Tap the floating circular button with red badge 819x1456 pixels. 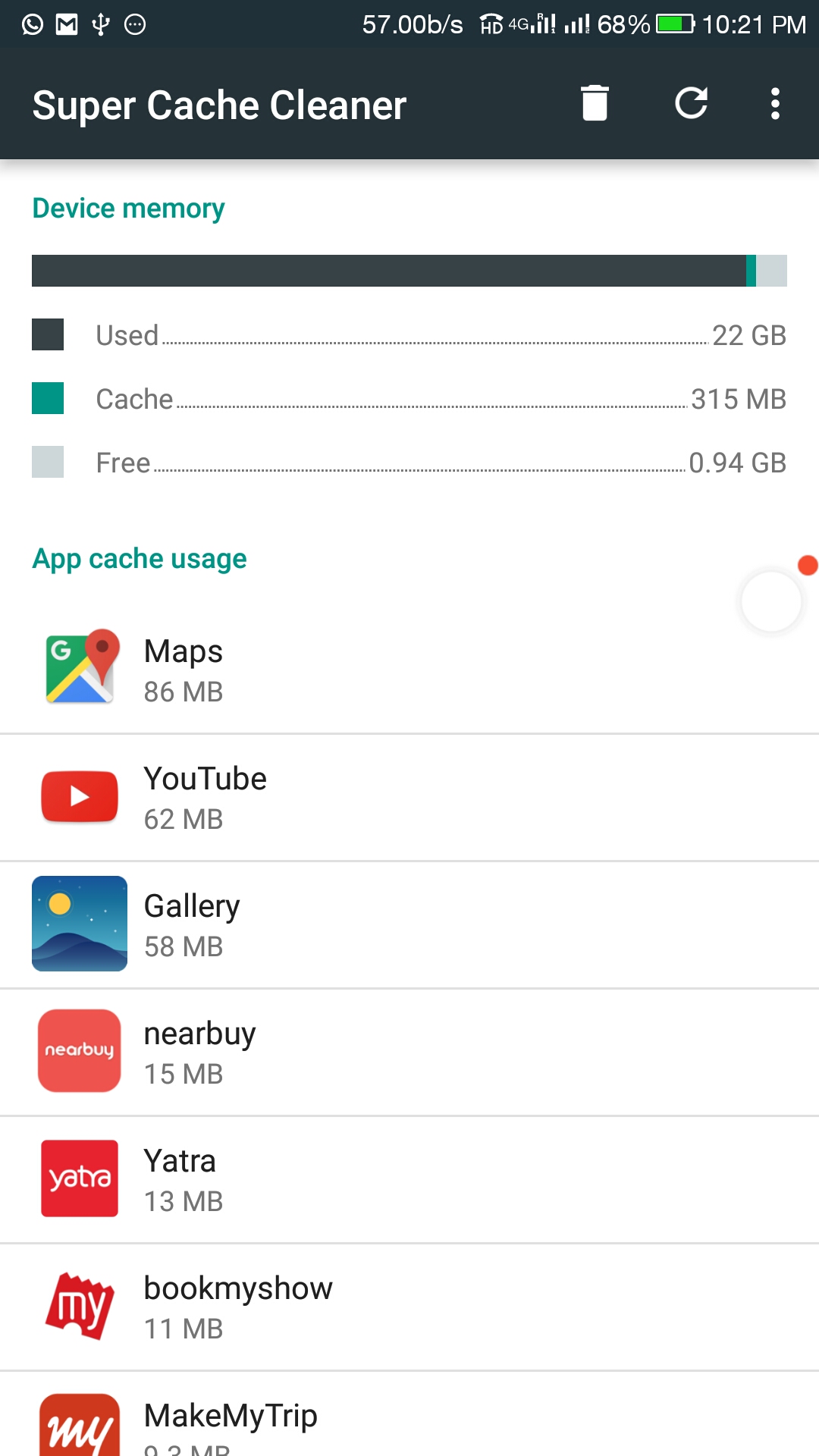click(x=771, y=601)
